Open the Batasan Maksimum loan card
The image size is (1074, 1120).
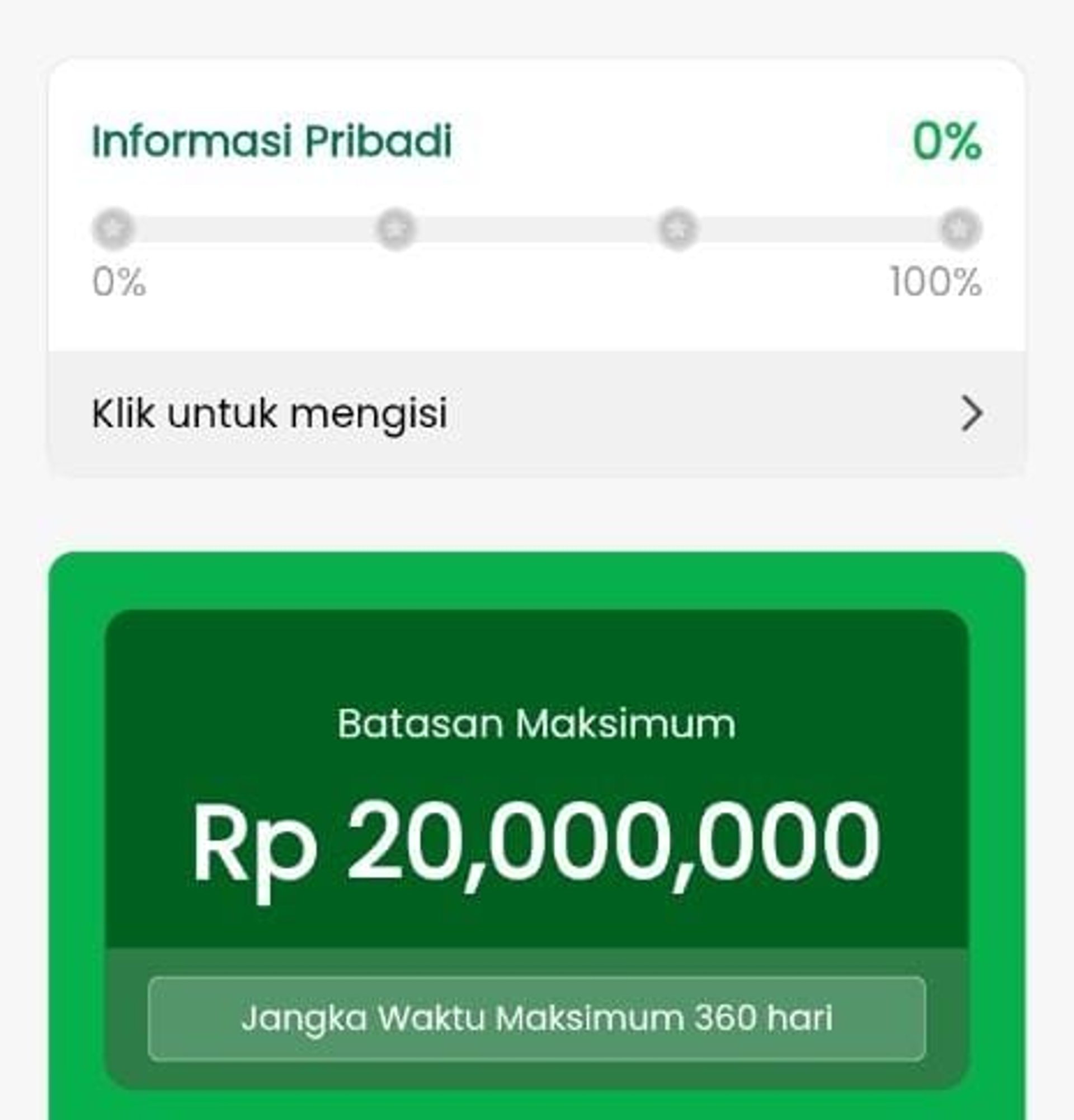[536, 800]
